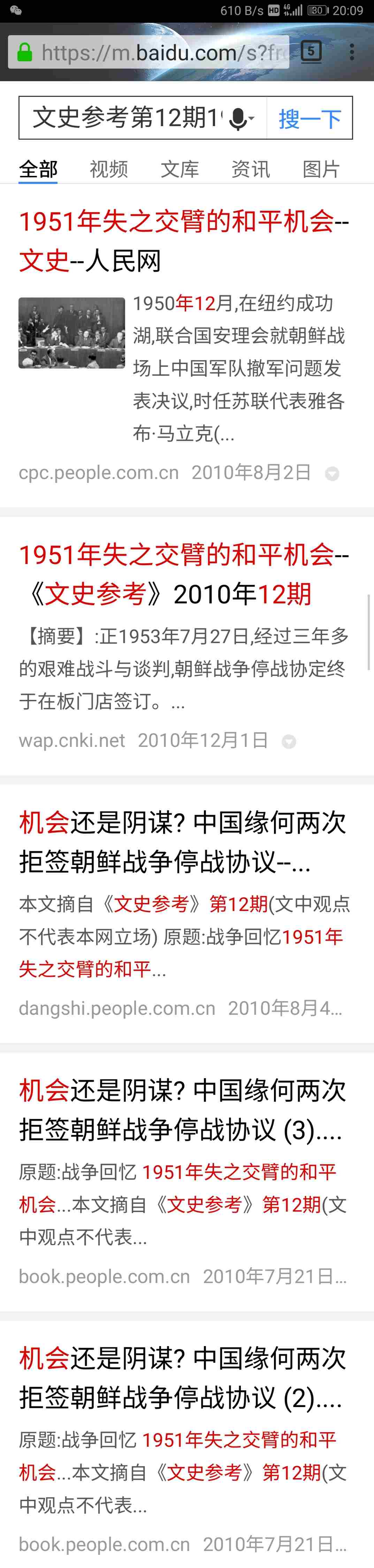Open the 《文史参考》2010年12期 result
The height and width of the screenshot is (1568, 374).
click(x=183, y=574)
